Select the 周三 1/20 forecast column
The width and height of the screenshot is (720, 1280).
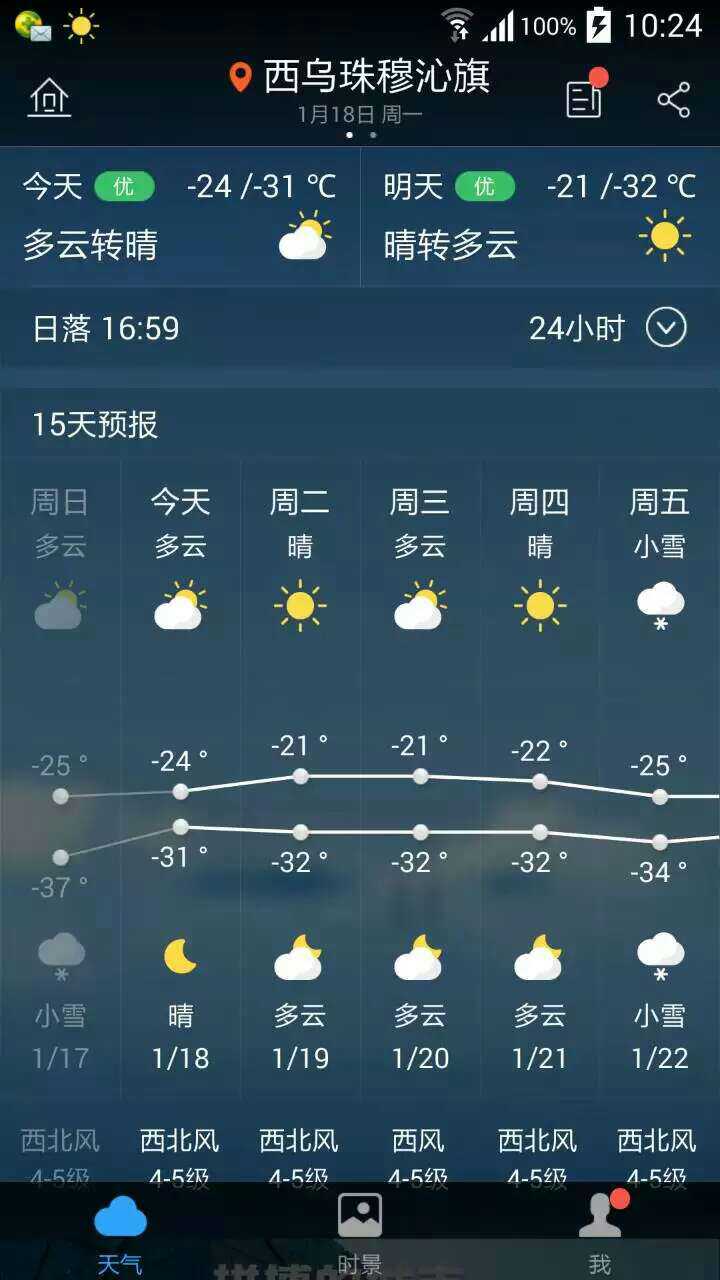(x=420, y=780)
